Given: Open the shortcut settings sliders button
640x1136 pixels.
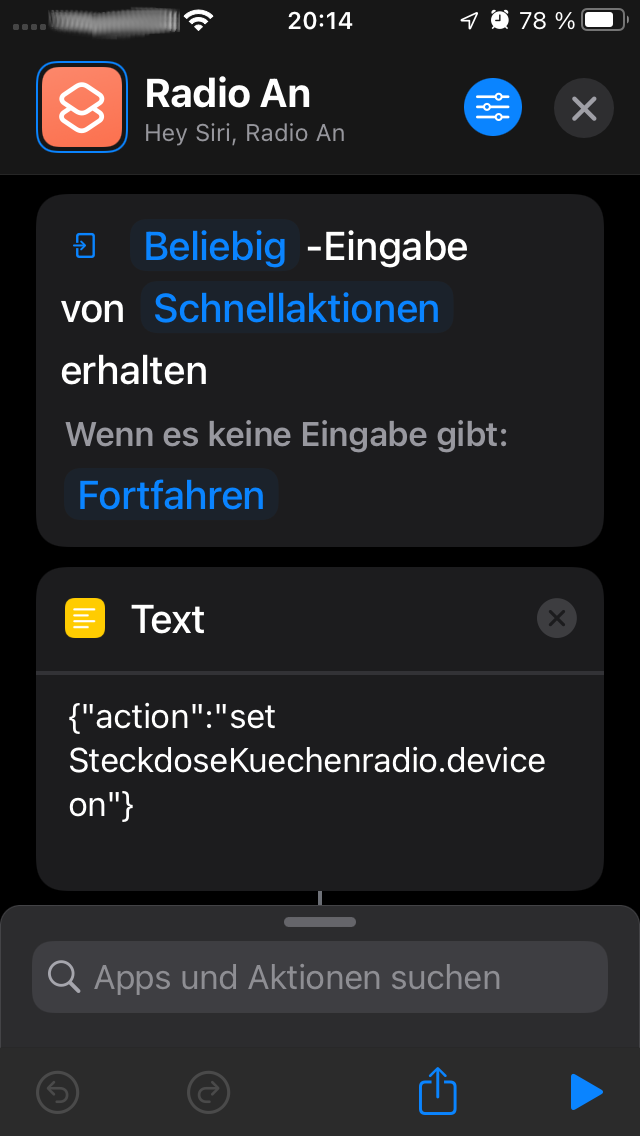Looking at the screenshot, I should pos(493,108).
